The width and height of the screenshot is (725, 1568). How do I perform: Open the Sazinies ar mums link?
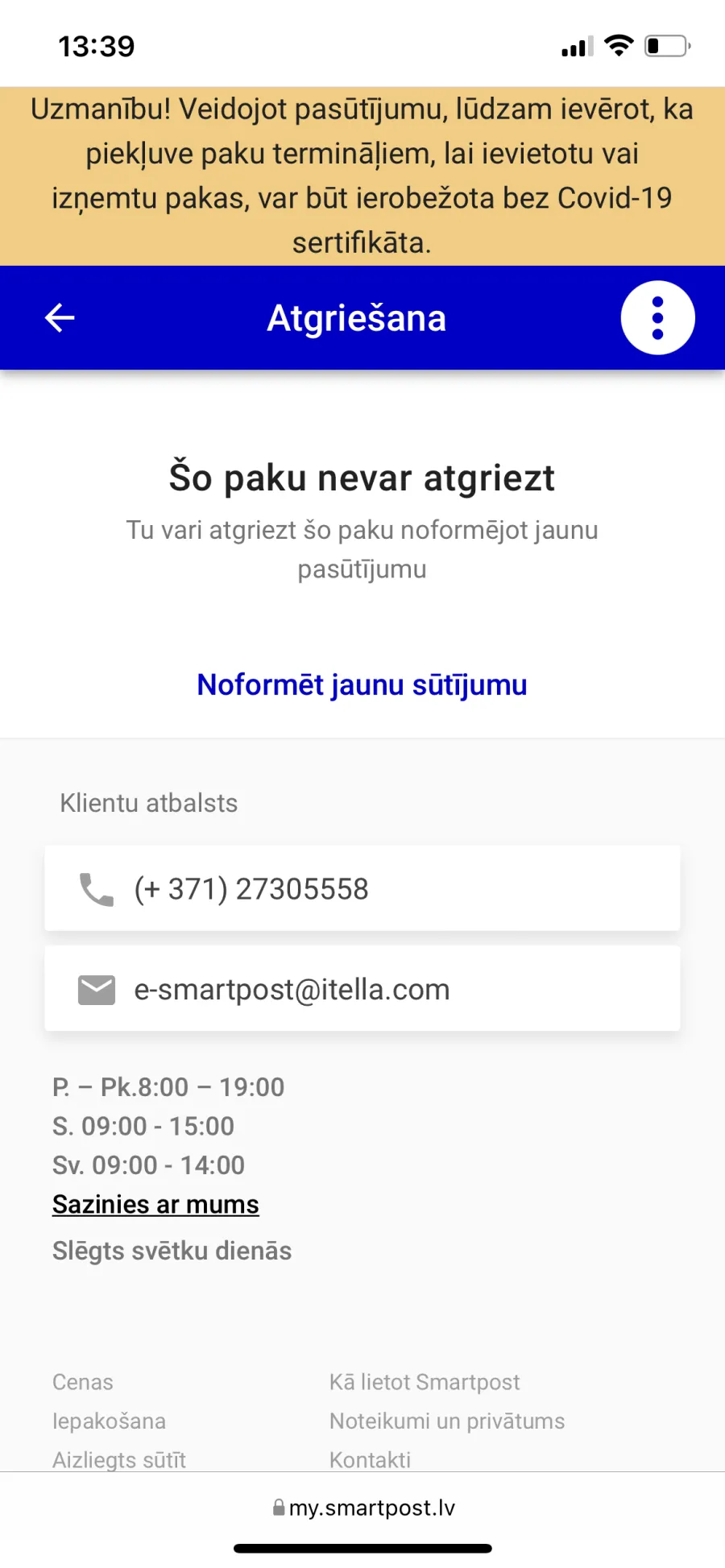tap(155, 1205)
